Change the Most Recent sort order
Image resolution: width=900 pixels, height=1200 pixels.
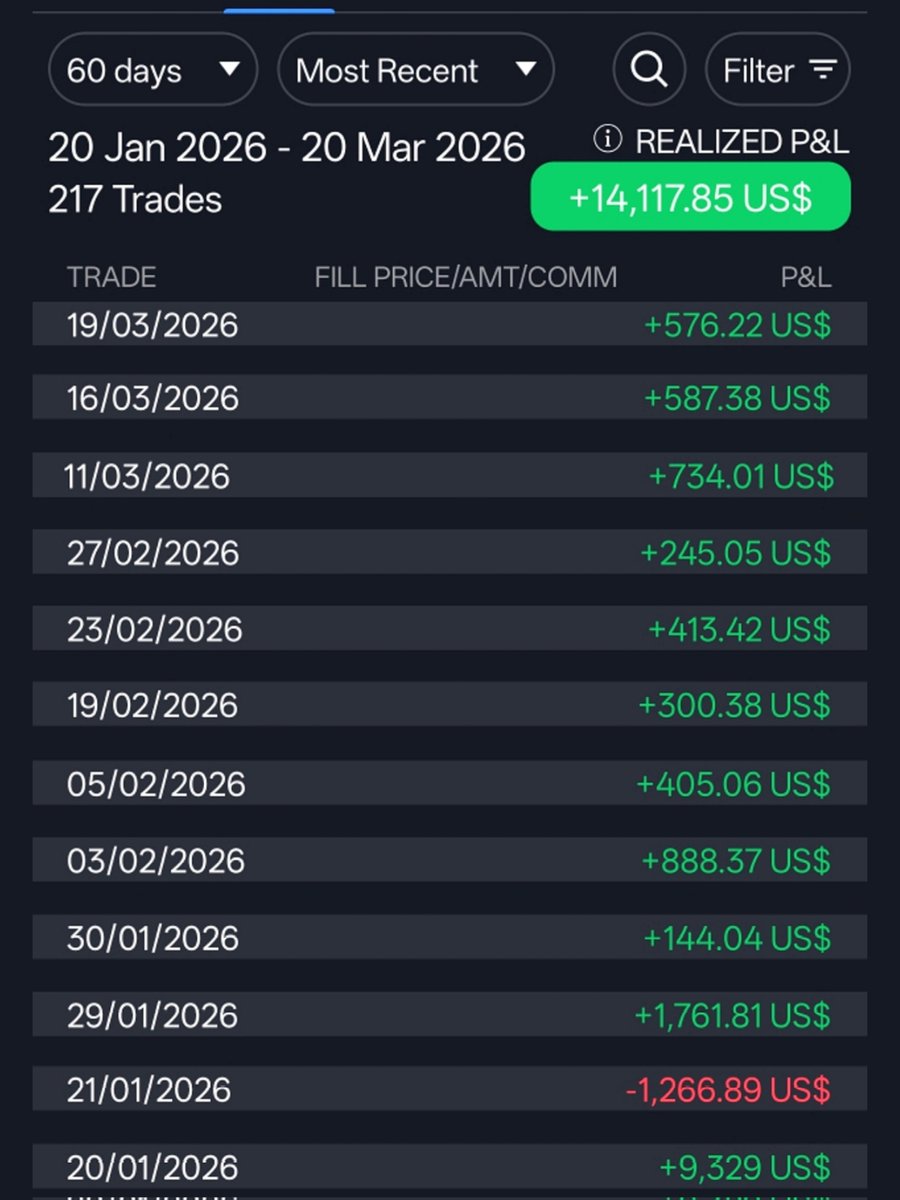415,71
